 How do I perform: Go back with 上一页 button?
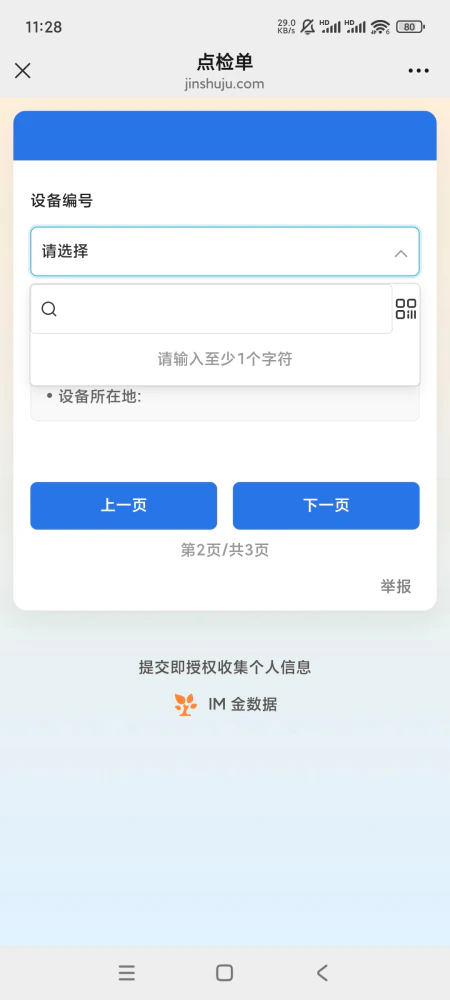124,506
